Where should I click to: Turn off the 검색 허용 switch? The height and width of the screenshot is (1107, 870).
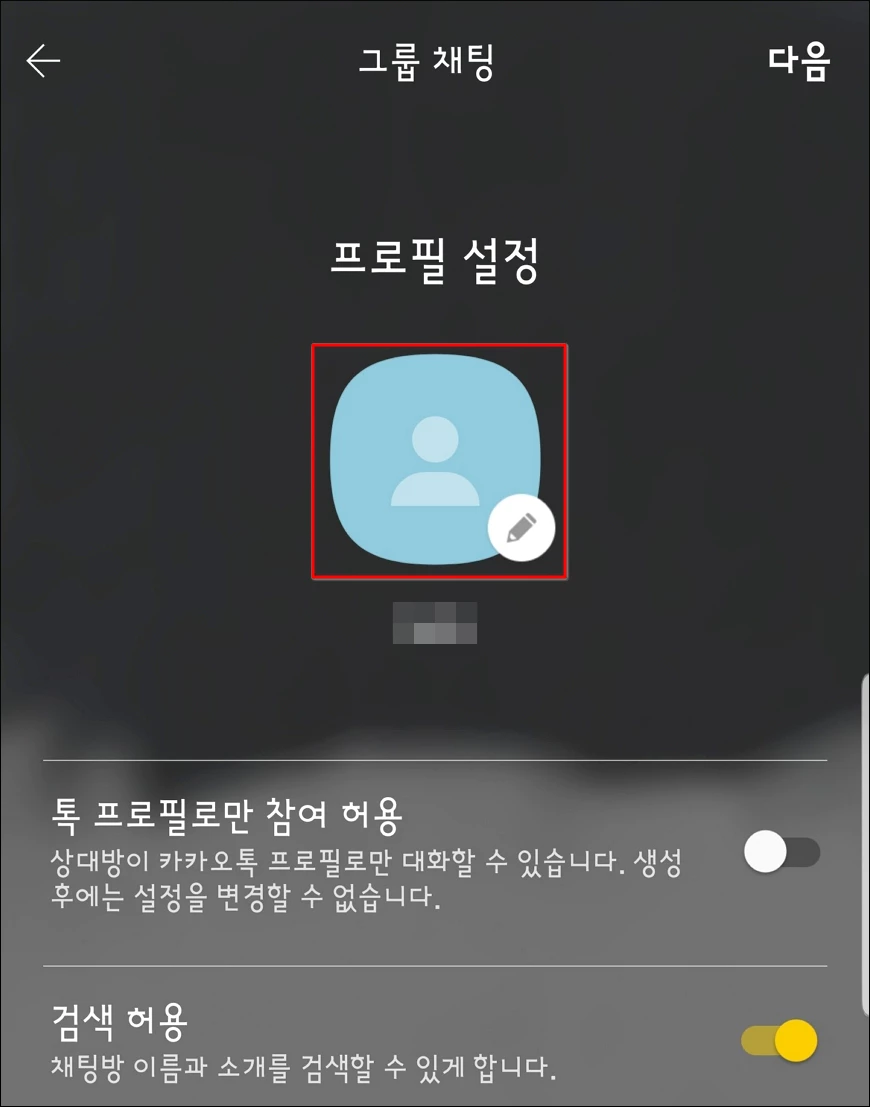[x=780, y=1040]
